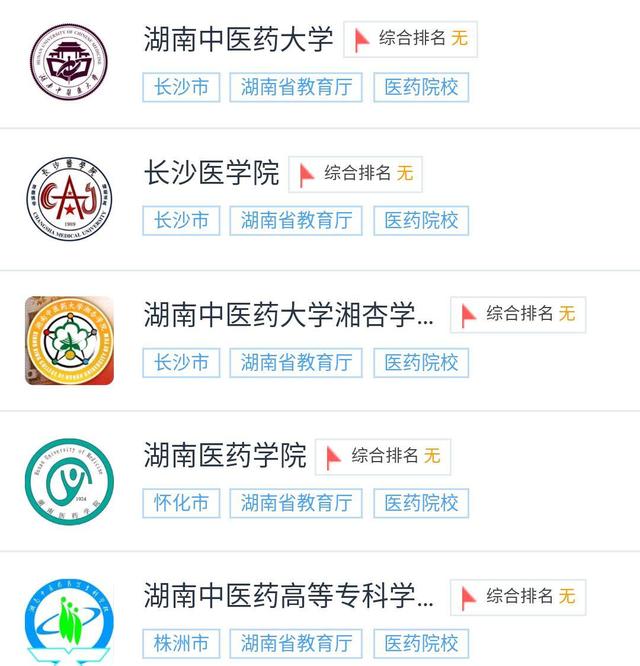View details for 湖南医药学院

point(225,456)
